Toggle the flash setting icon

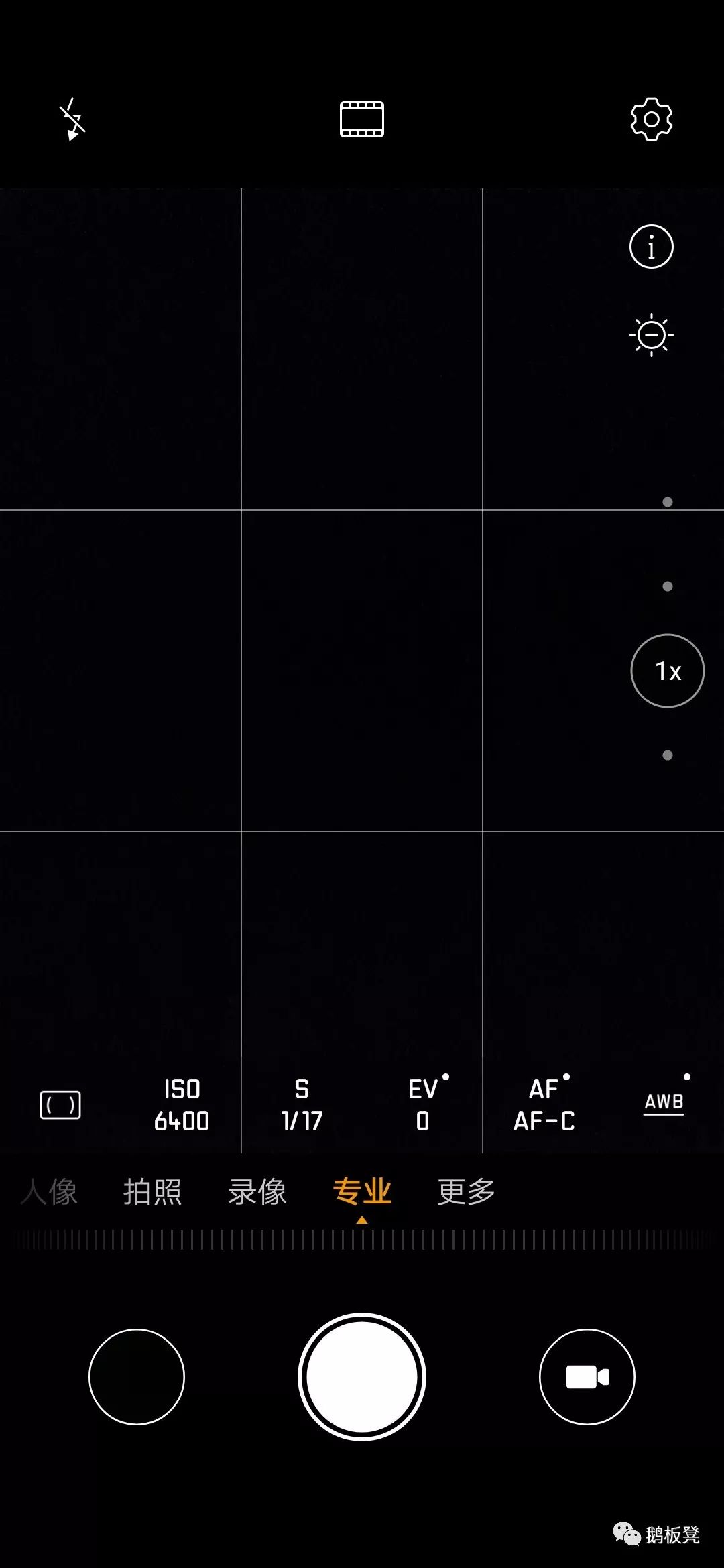[72, 120]
